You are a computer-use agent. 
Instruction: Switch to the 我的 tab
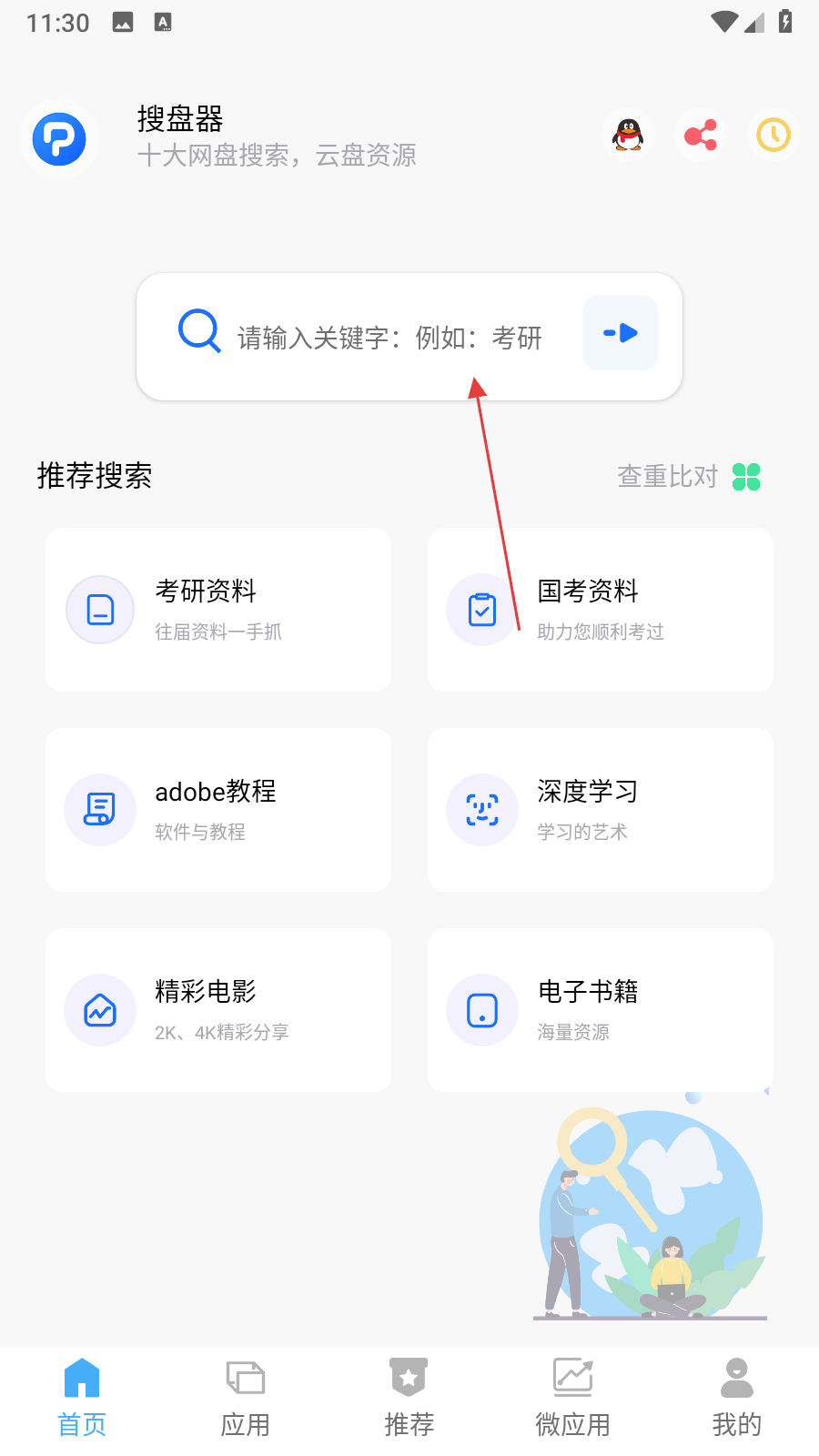click(x=737, y=1399)
